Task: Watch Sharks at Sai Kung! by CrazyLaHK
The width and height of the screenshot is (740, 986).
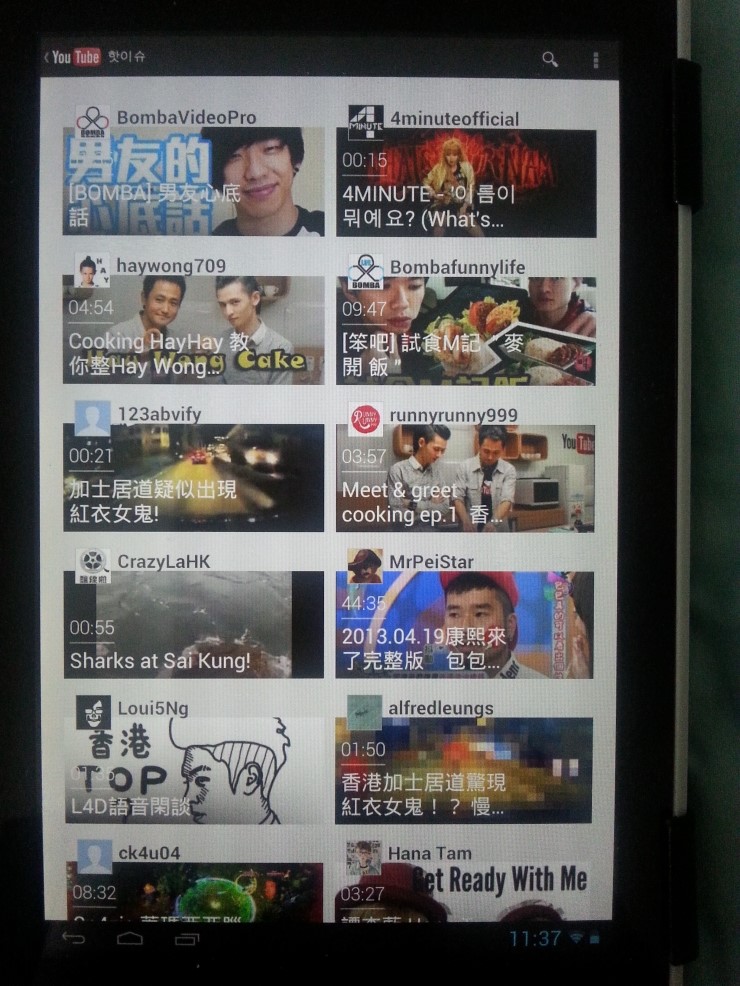Action: coord(193,624)
